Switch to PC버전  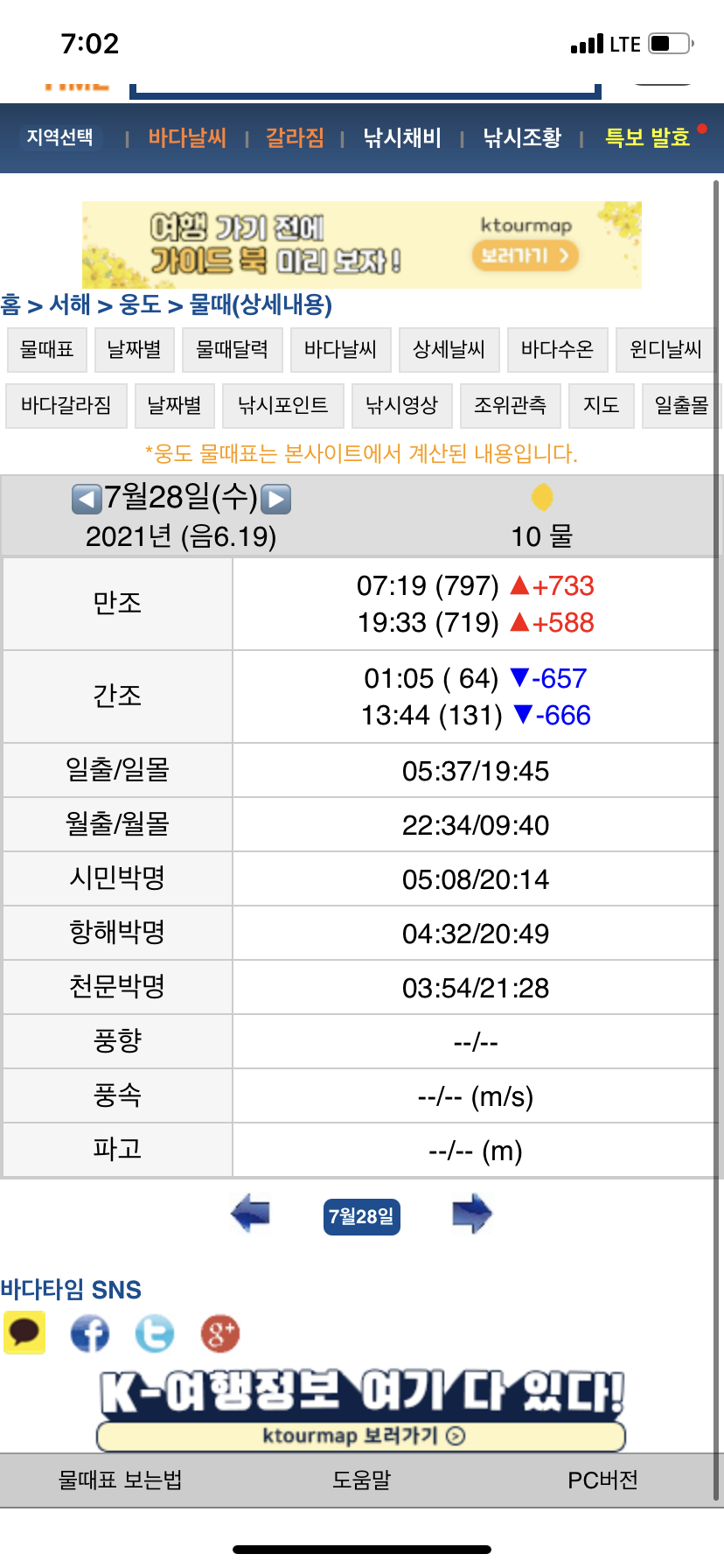click(x=602, y=1480)
